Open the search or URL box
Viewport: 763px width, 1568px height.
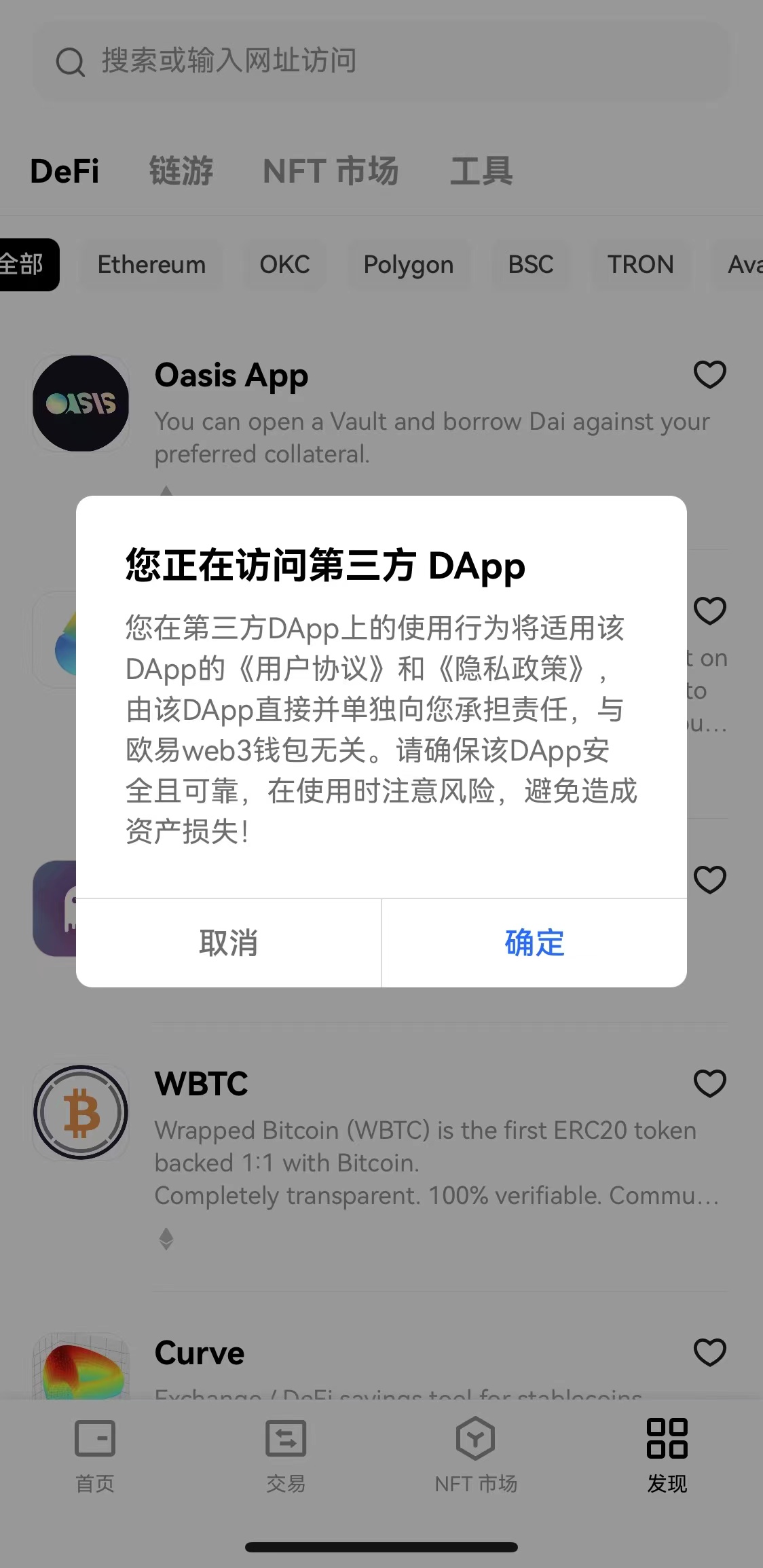(380, 61)
